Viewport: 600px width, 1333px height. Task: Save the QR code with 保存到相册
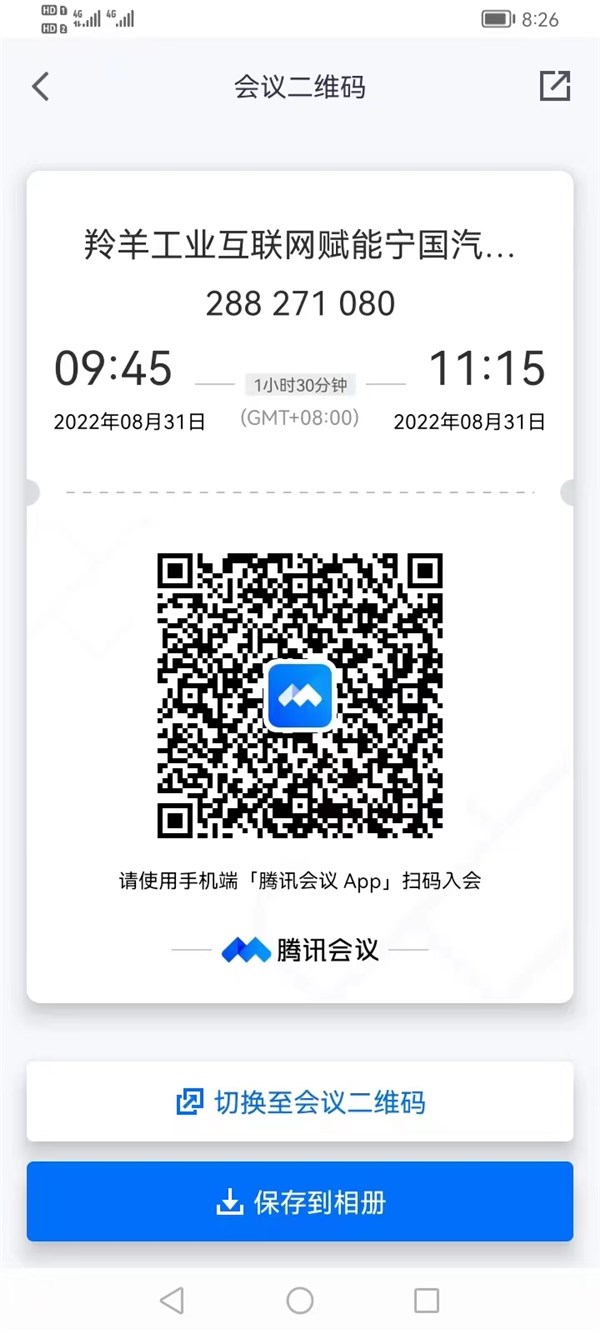coord(300,1201)
